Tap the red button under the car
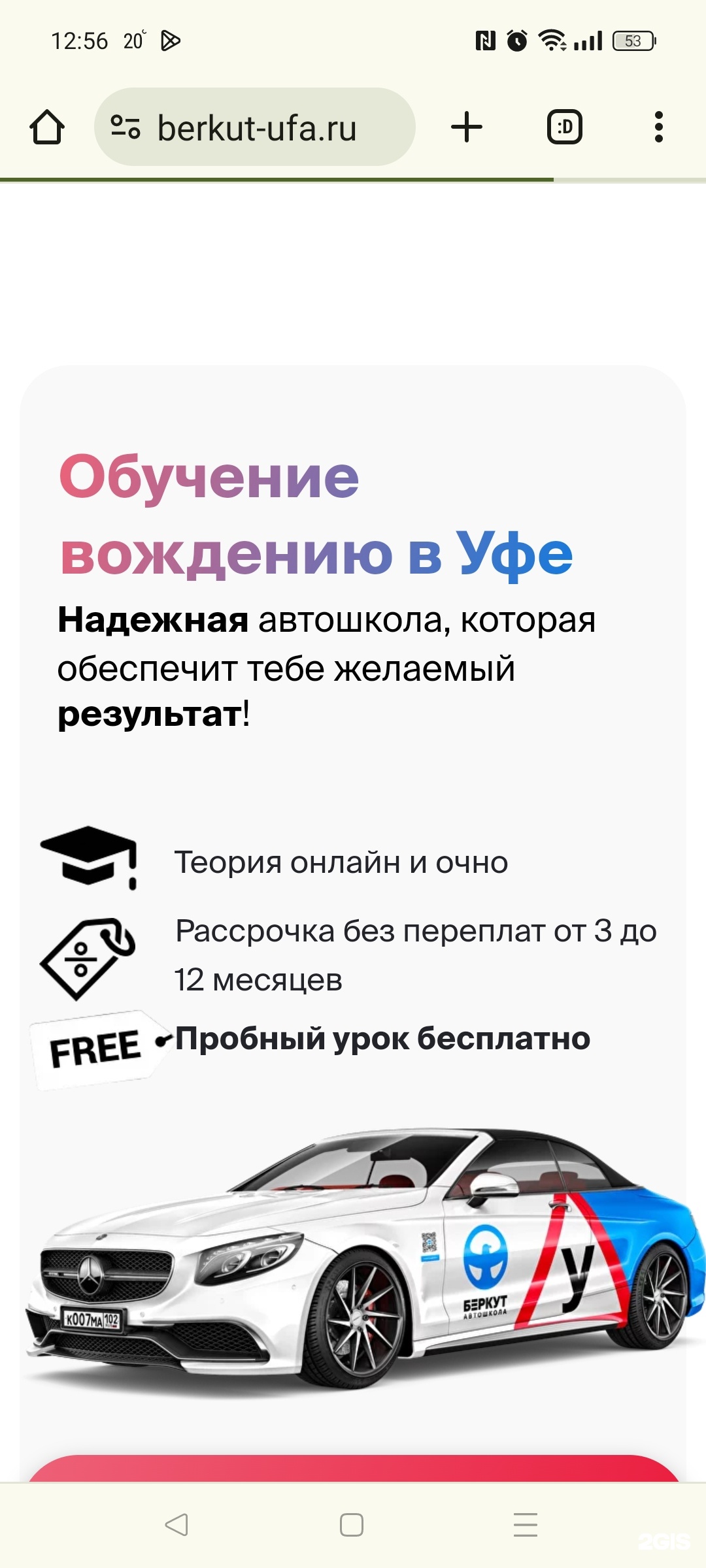Screen dimensions: 706x1568 click(x=353, y=1469)
